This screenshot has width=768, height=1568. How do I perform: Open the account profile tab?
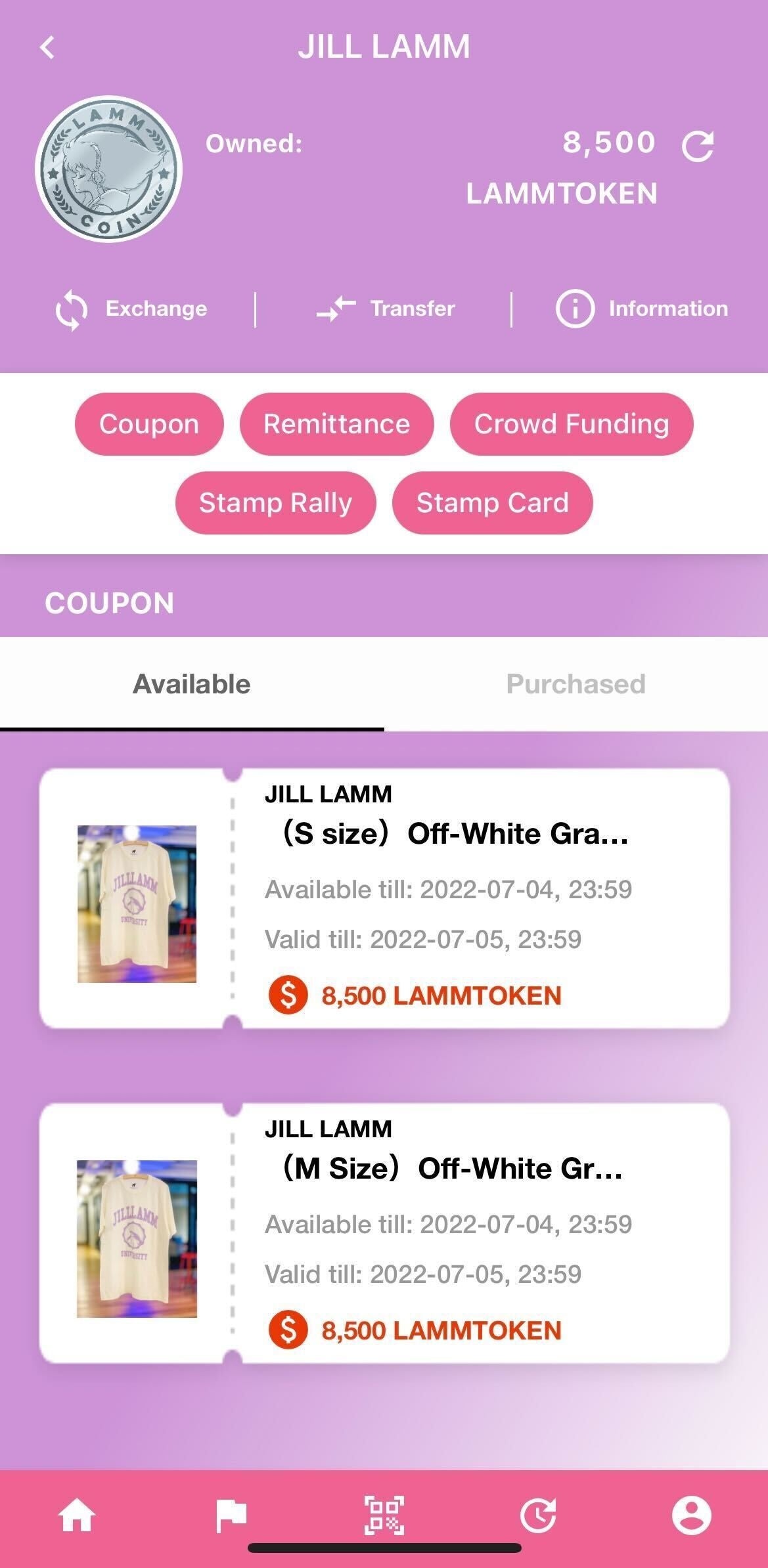point(691,1517)
